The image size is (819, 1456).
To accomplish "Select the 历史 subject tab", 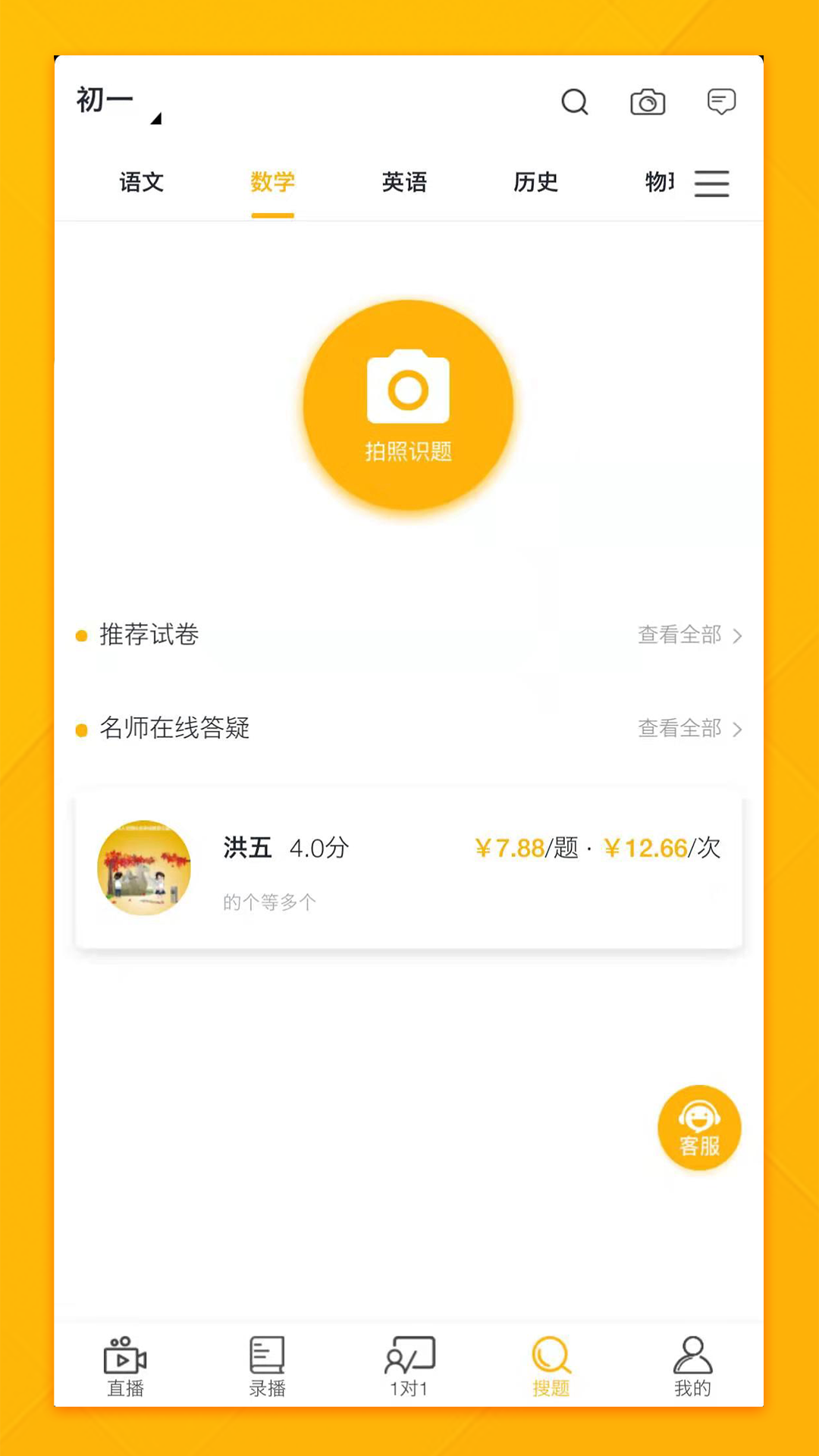I will (x=536, y=183).
